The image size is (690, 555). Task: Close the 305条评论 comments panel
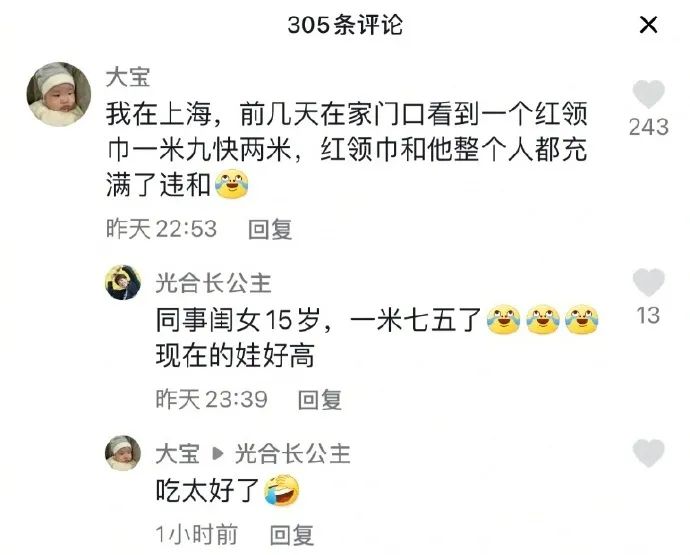(x=648, y=25)
